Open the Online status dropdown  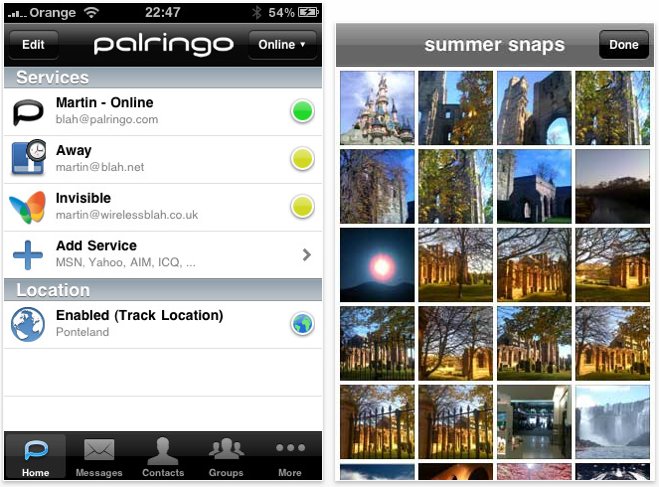click(282, 45)
